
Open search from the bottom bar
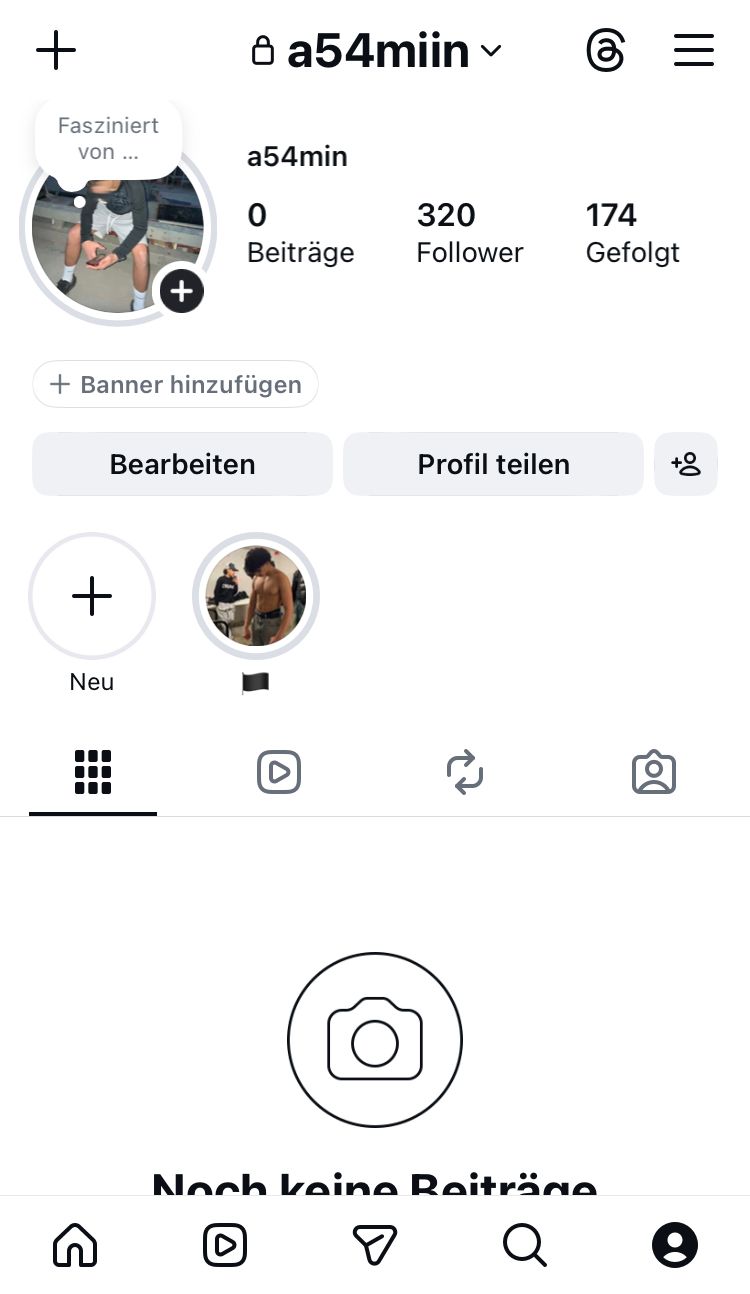point(524,1245)
